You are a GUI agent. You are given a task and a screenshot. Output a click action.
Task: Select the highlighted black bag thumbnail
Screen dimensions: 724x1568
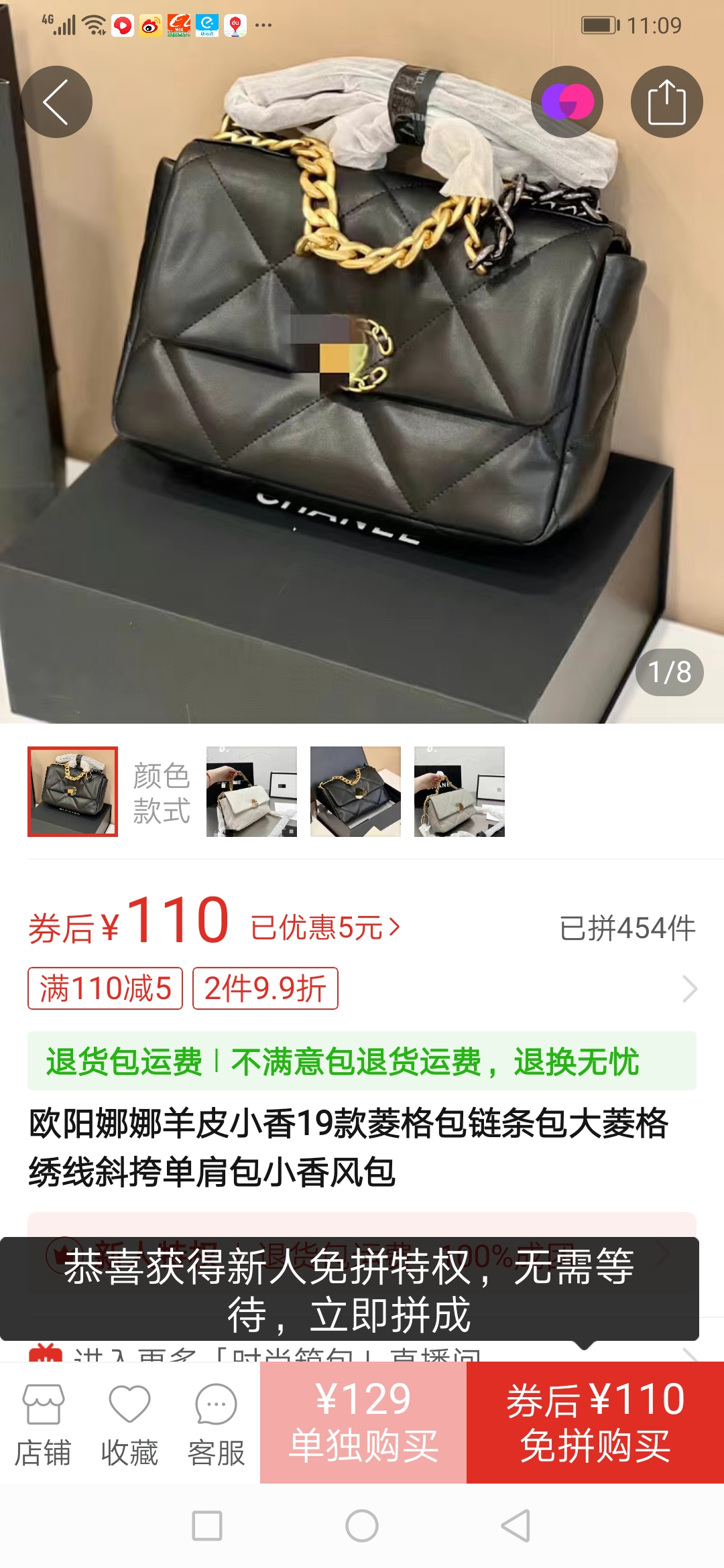tap(74, 791)
